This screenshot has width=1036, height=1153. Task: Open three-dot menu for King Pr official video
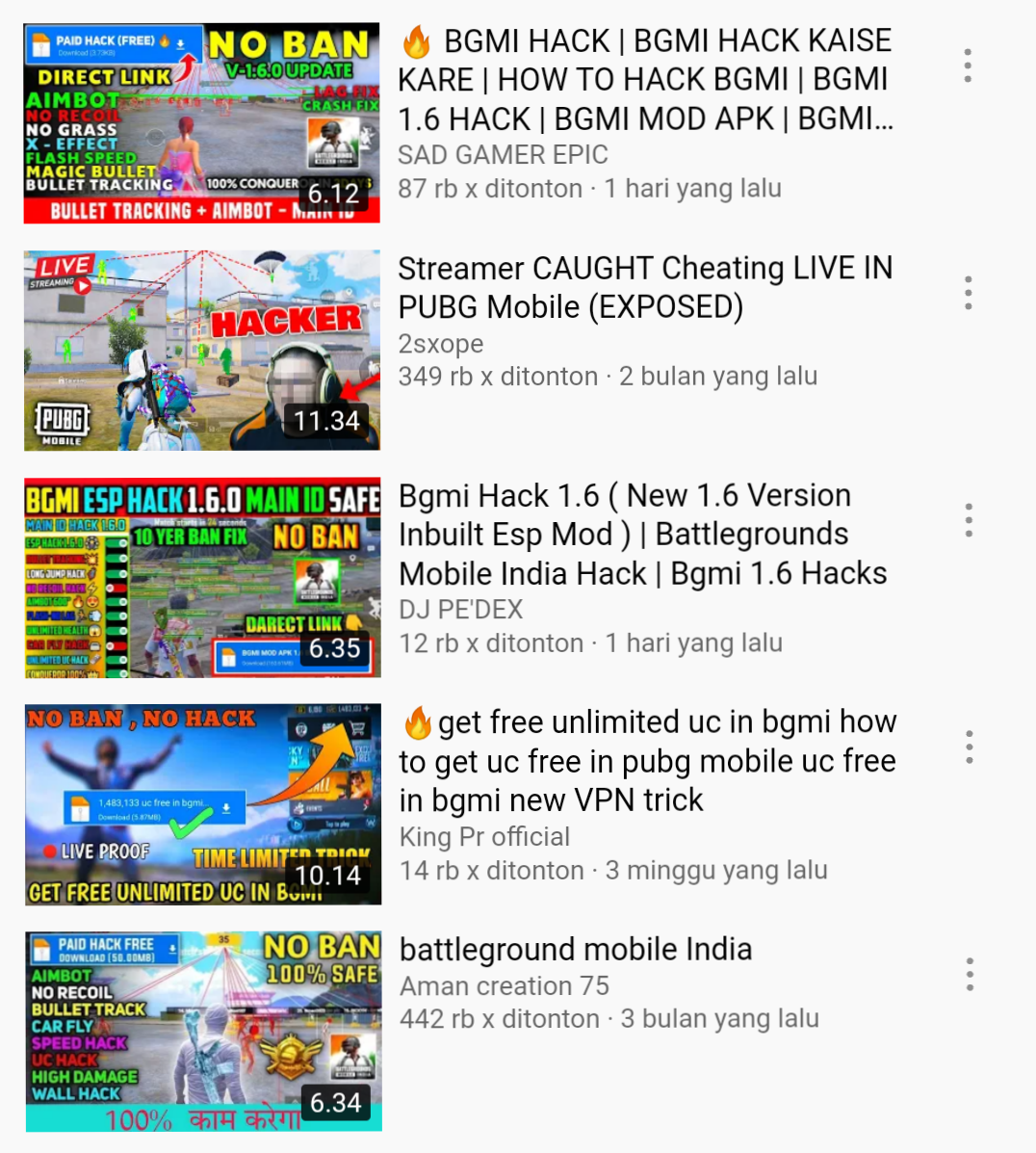[969, 747]
